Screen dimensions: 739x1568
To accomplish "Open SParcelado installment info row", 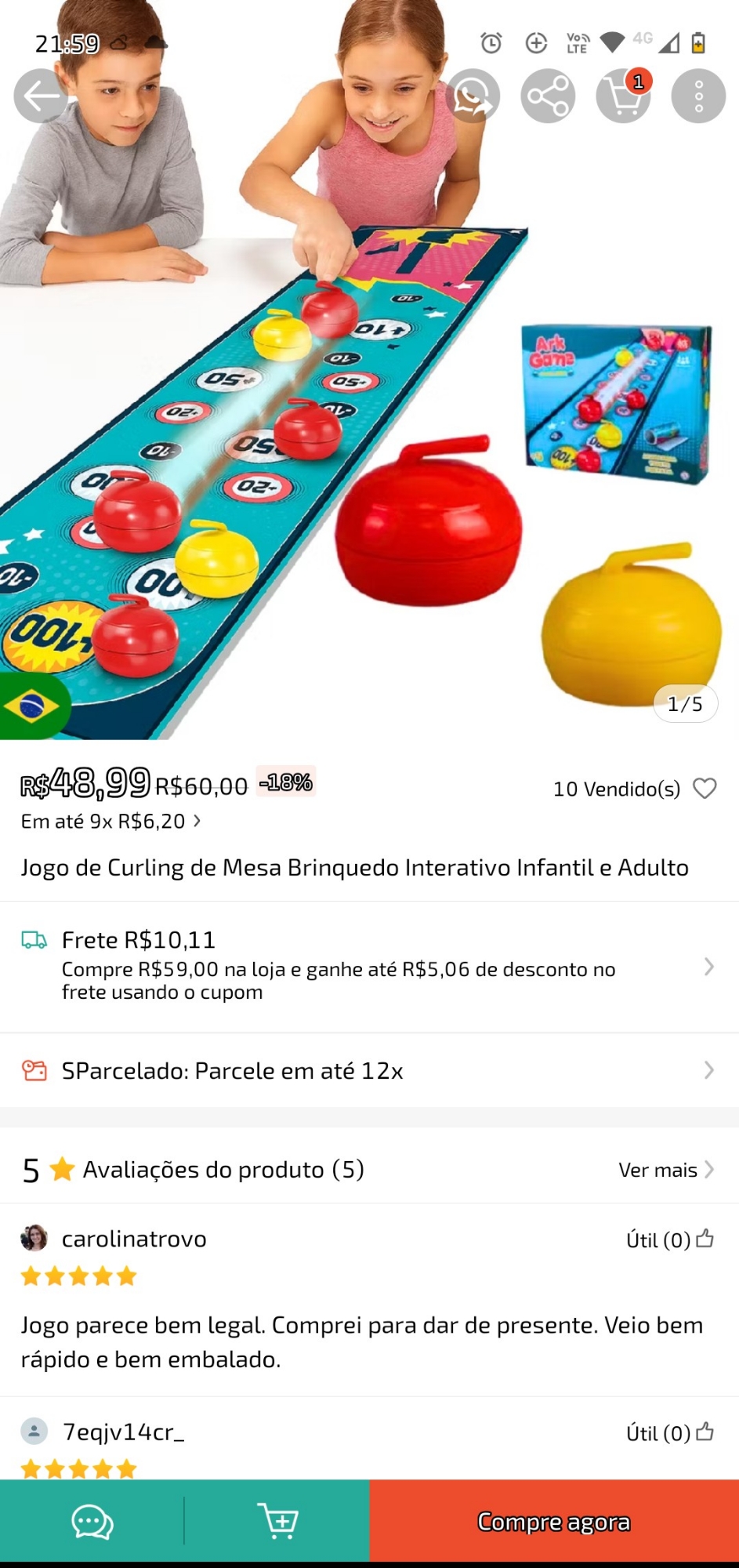I will click(369, 1070).
